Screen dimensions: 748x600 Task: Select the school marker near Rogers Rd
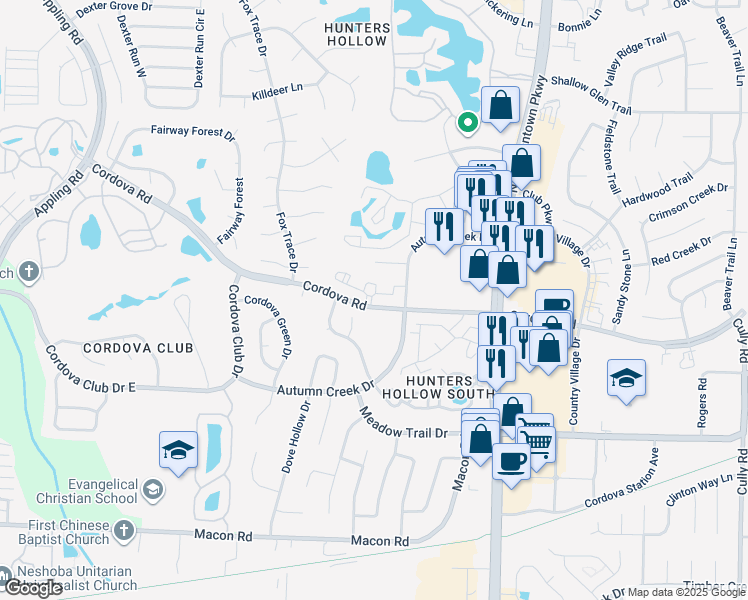coord(626,378)
